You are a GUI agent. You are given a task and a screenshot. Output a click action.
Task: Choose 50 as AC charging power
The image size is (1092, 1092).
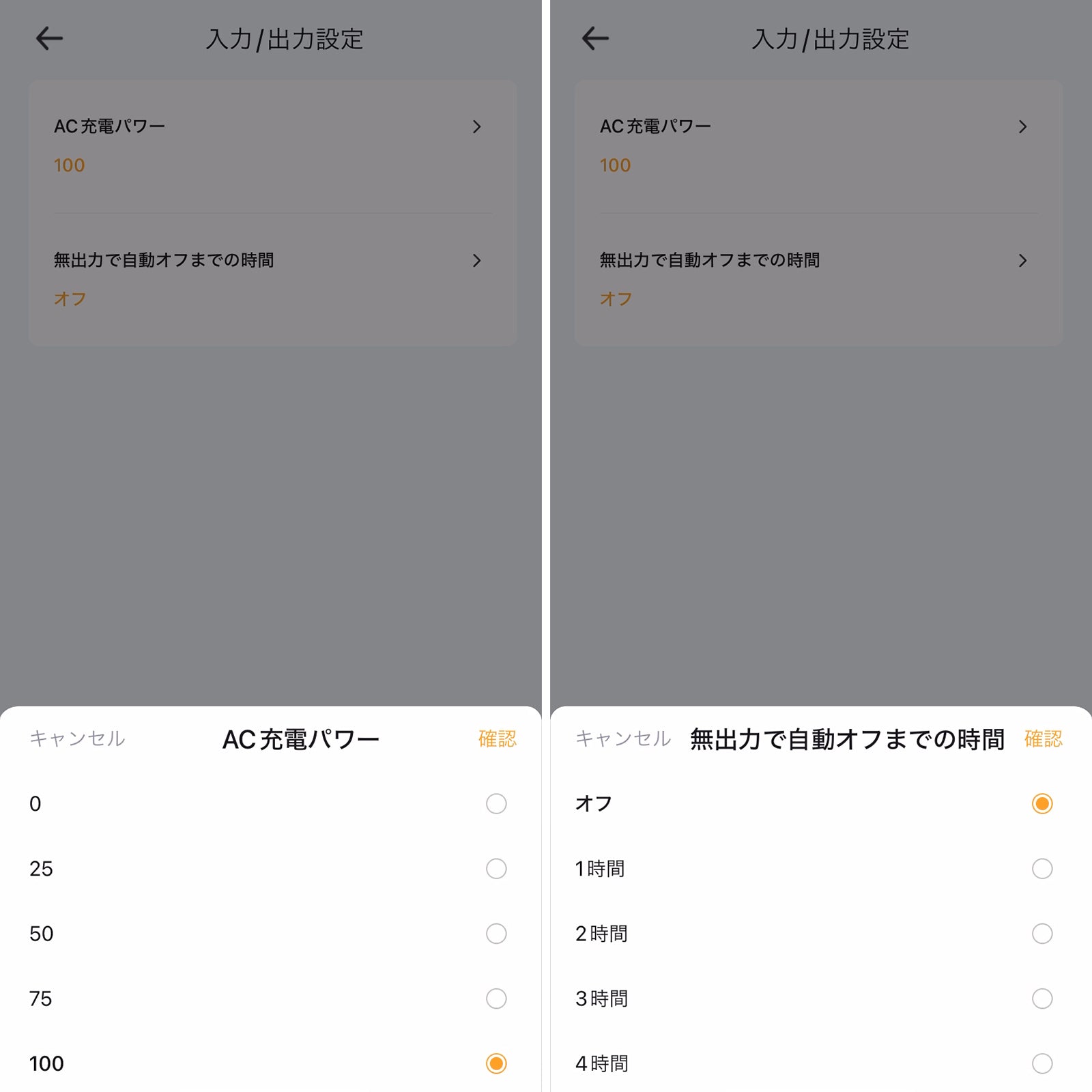(496, 934)
